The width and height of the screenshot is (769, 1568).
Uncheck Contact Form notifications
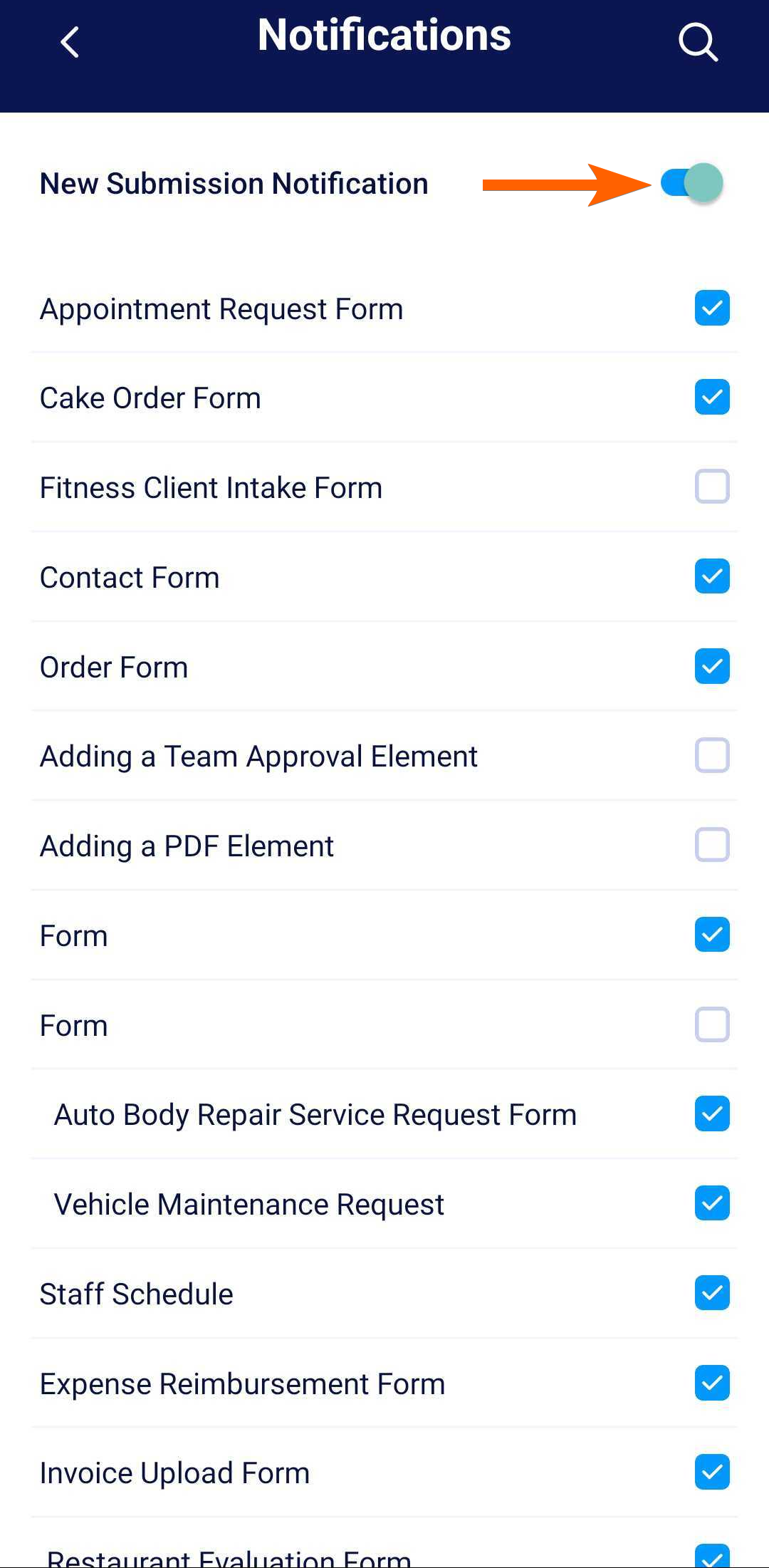pyautogui.click(x=712, y=576)
